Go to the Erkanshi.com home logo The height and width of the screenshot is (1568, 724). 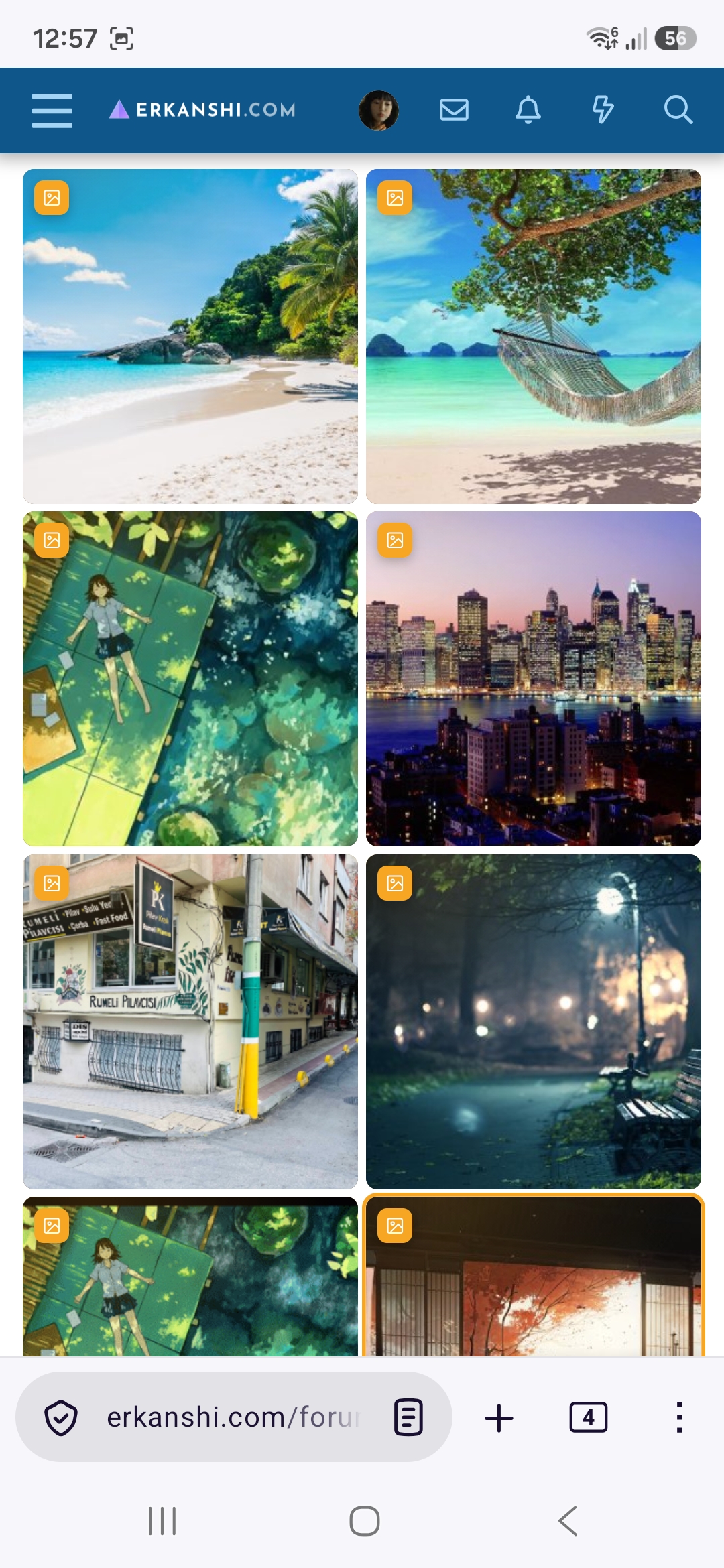[202, 109]
